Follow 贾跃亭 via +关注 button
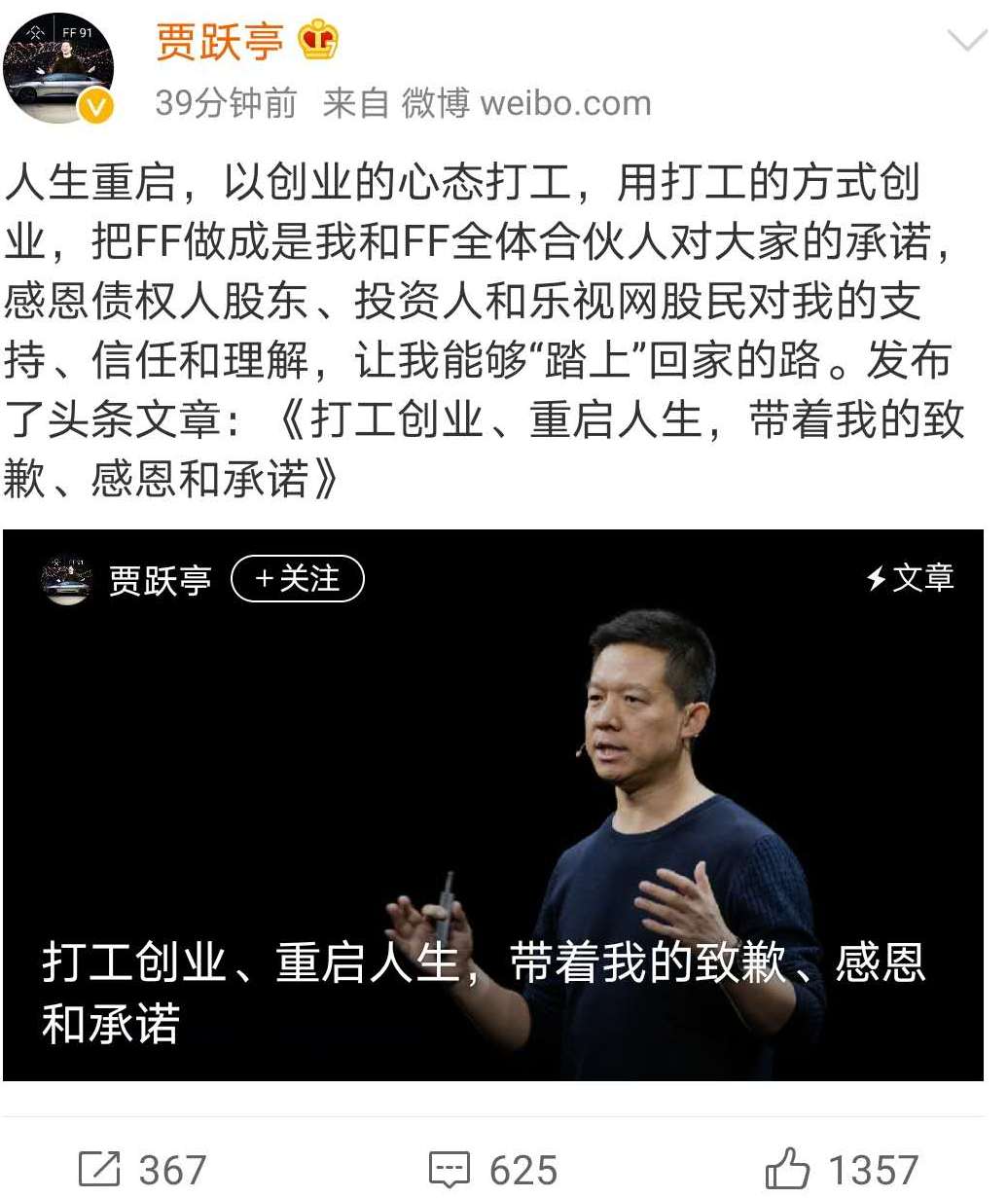 click(x=297, y=579)
